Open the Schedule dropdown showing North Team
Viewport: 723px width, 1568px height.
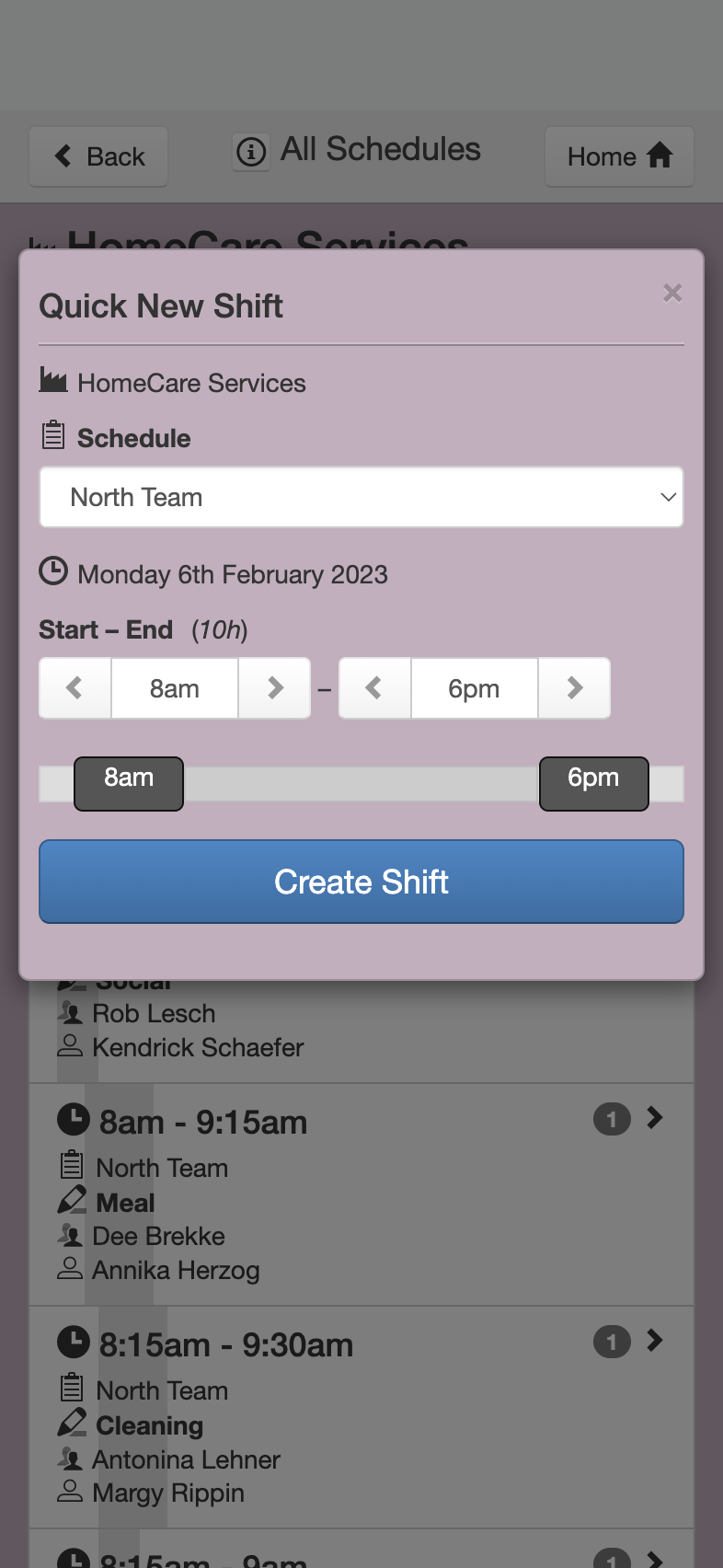(x=361, y=497)
